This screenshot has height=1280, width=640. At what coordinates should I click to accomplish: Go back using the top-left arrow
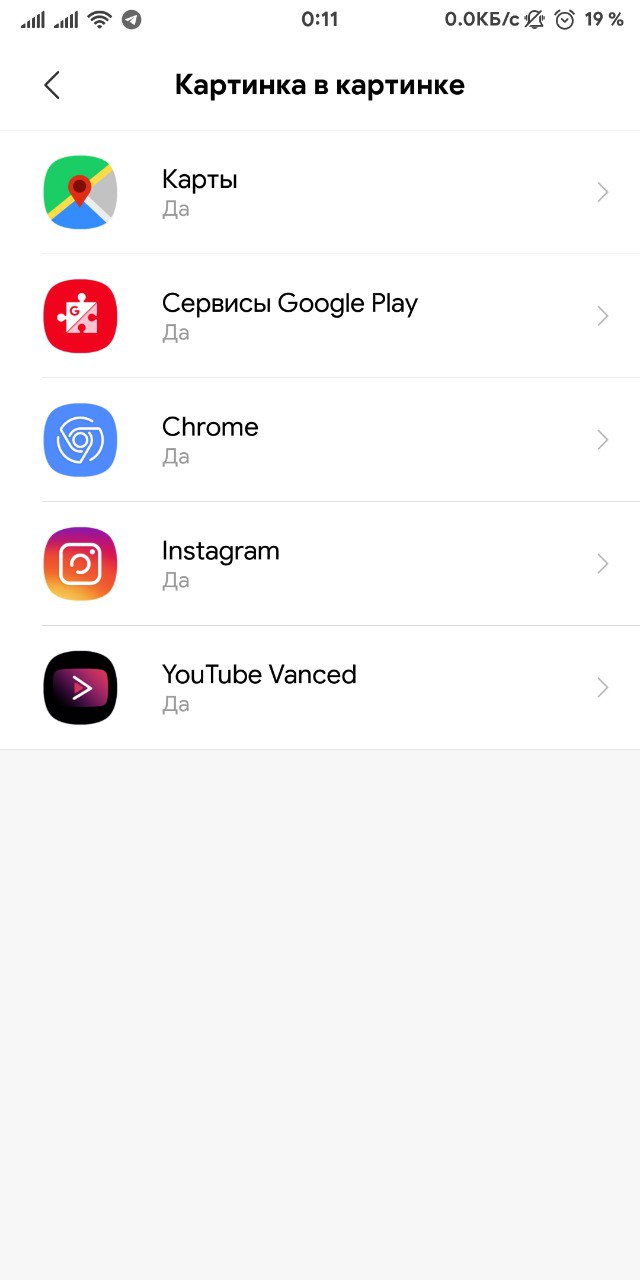pyautogui.click(x=52, y=85)
